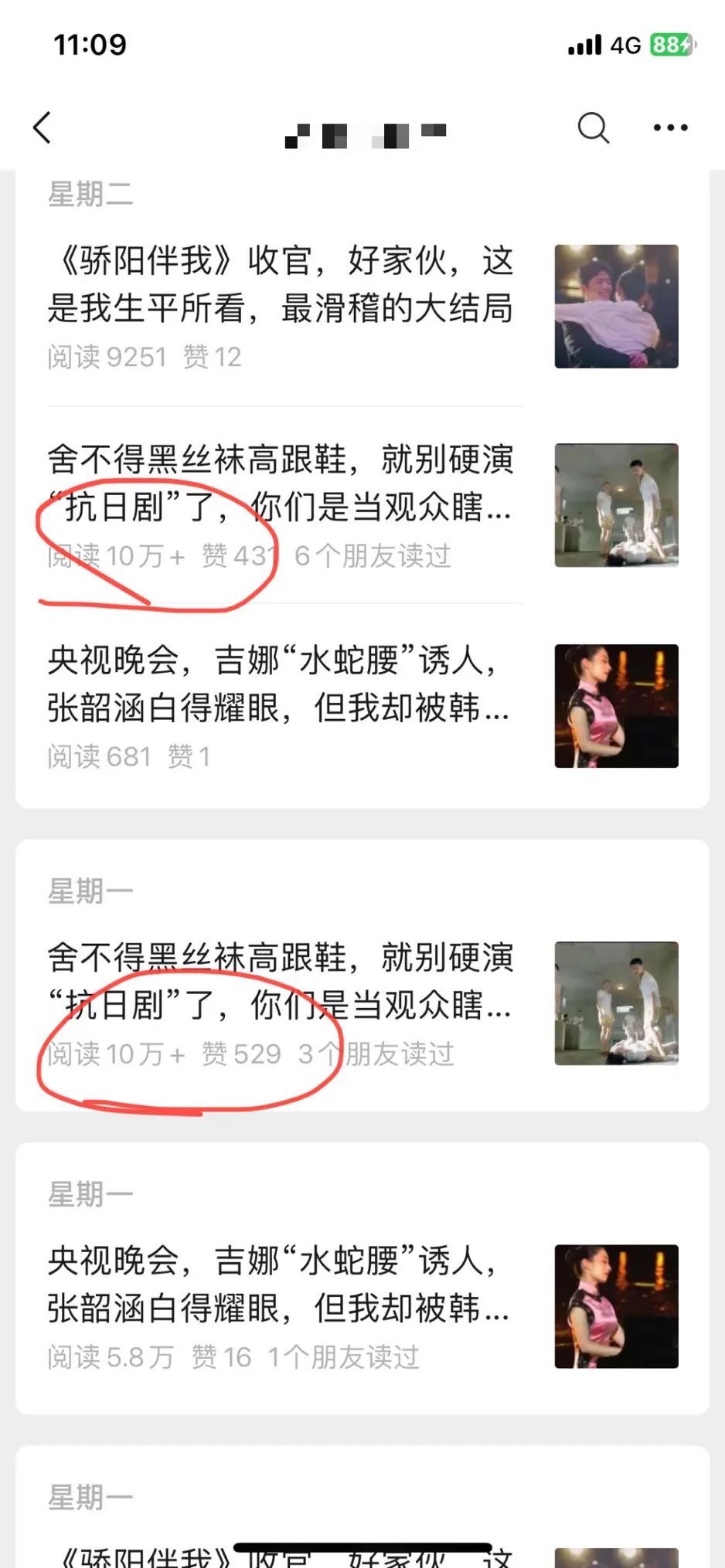Tap the cellular signal bars icon
Image resolution: width=725 pixels, height=1568 pixels.
click(584, 46)
